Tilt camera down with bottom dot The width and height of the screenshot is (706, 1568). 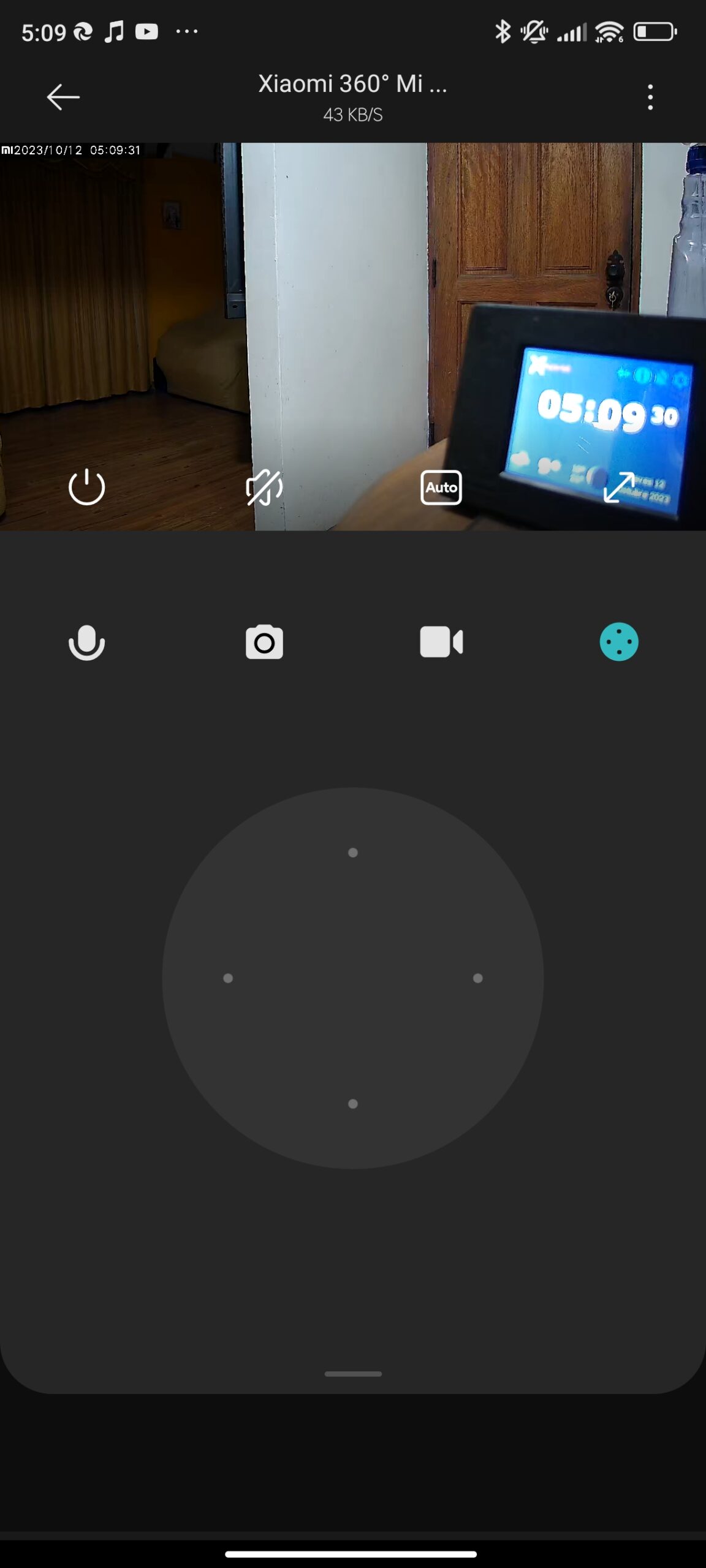click(x=353, y=1104)
